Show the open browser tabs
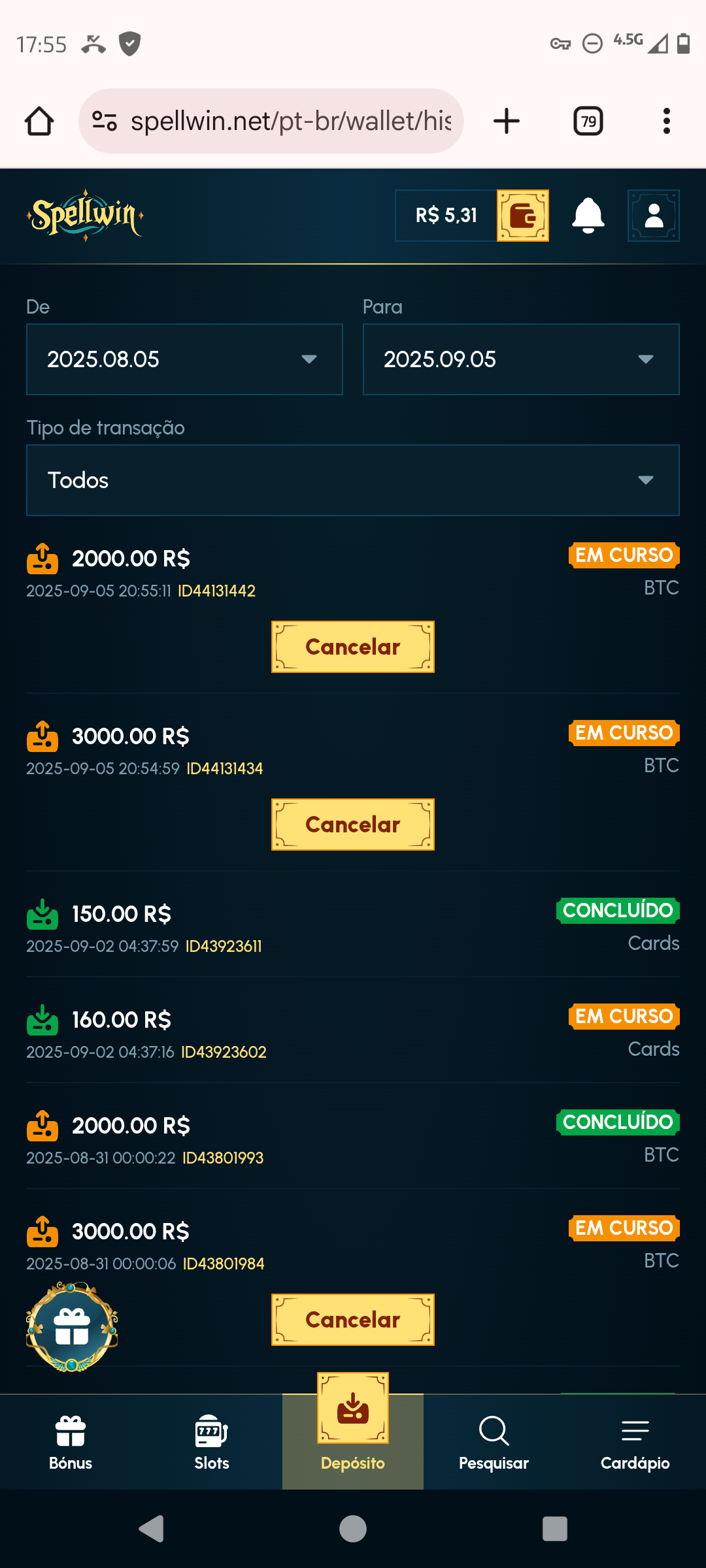The width and height of the screenshot is (706, 1568). 588,121
